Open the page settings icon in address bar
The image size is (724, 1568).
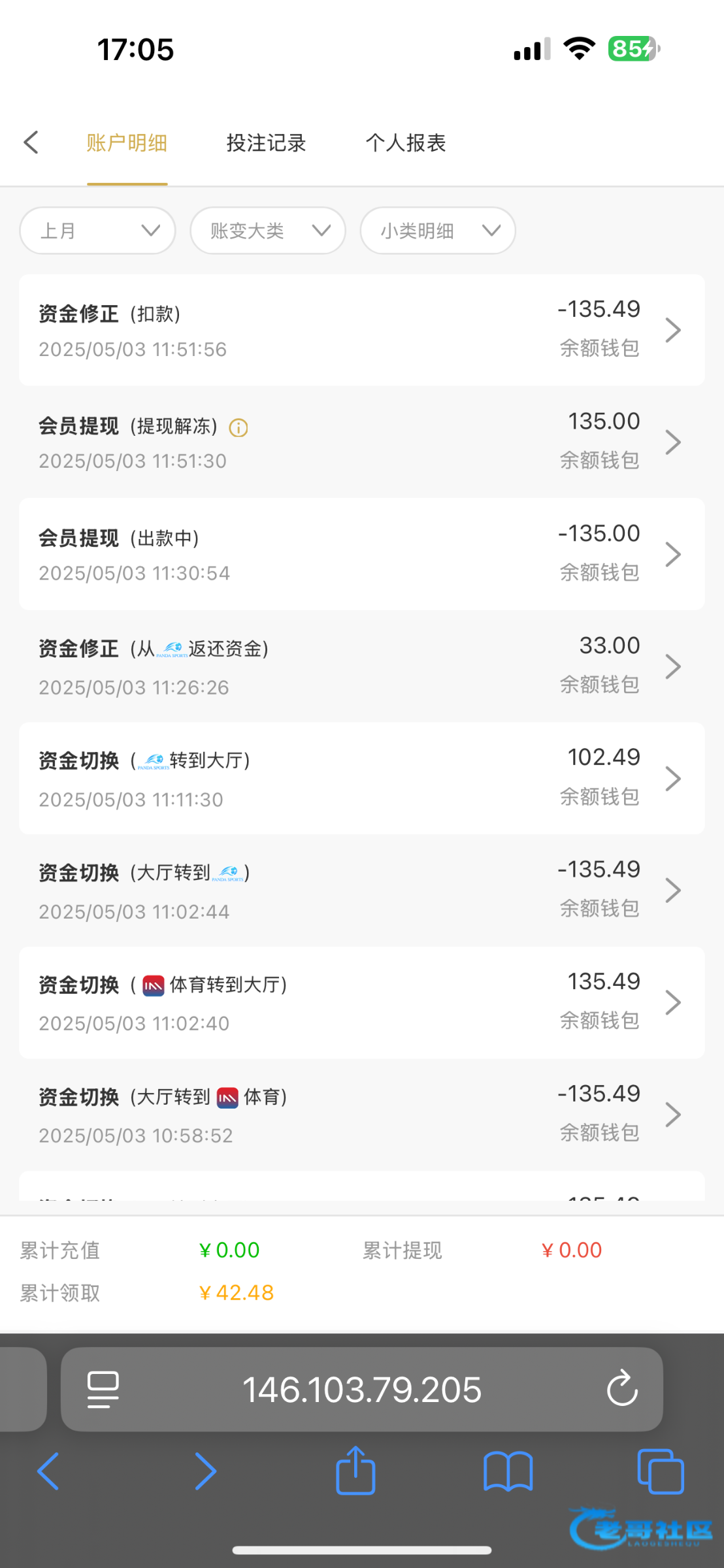tap(103, 1389)
